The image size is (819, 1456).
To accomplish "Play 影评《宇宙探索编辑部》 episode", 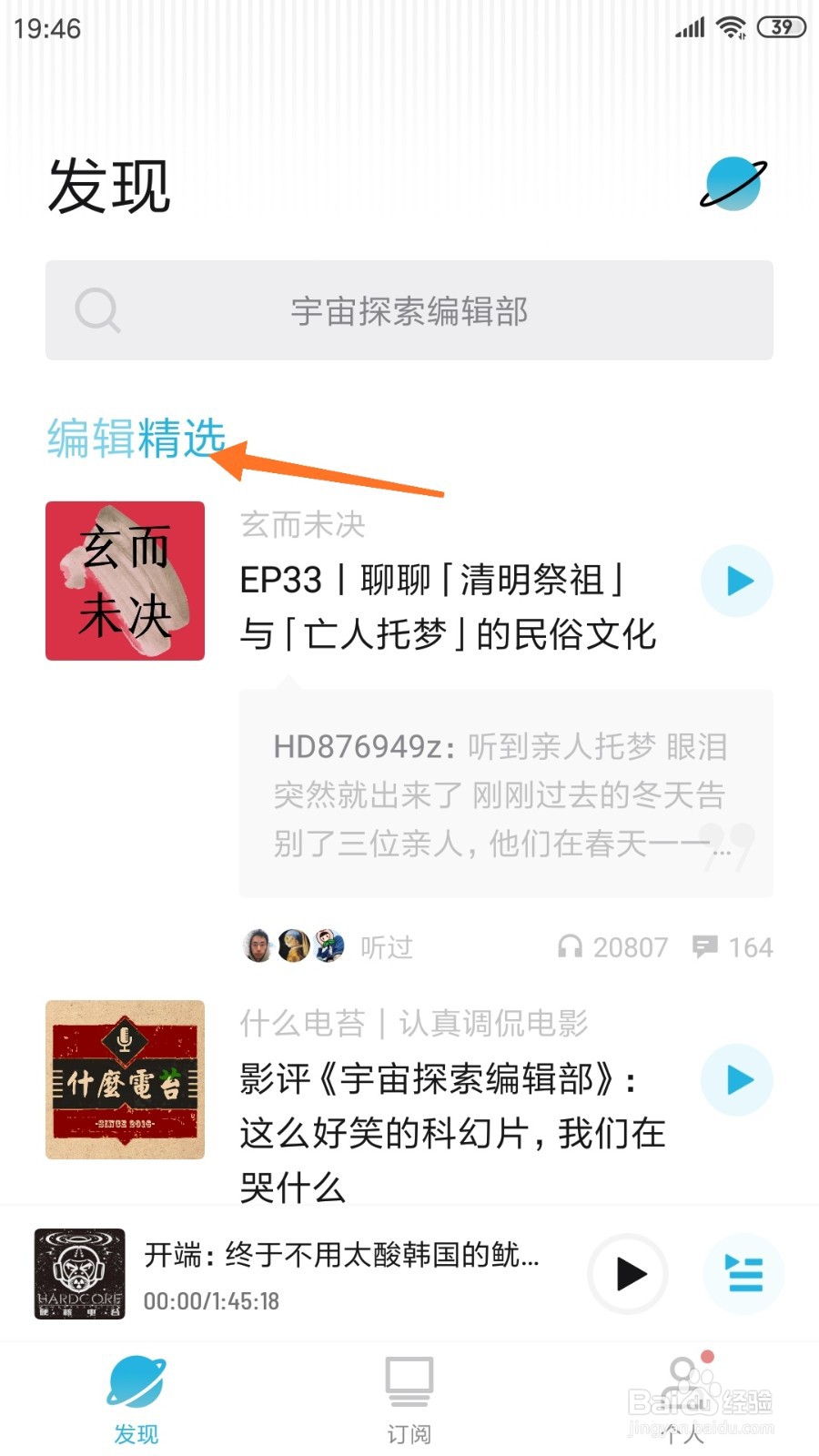I will click(x=737, y=1080).
